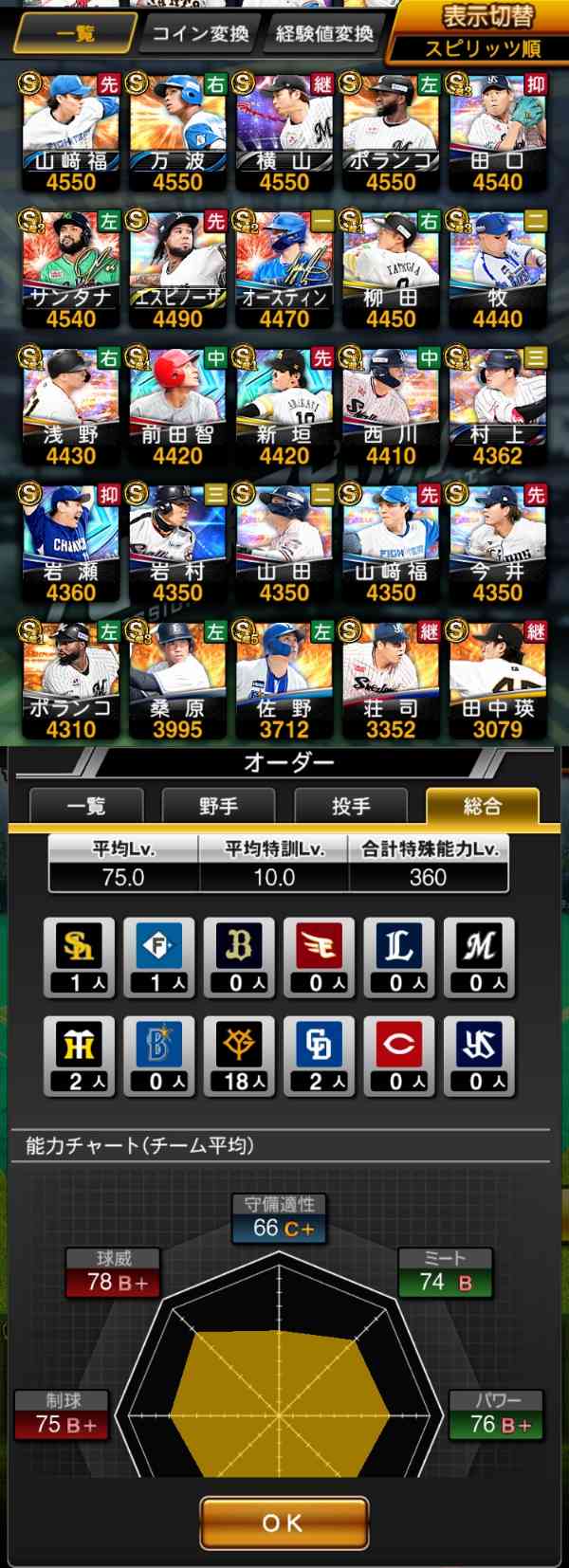Select the 村上 4362 card
The width and height of the screenshot is (569, 1568).
[497, 405]
